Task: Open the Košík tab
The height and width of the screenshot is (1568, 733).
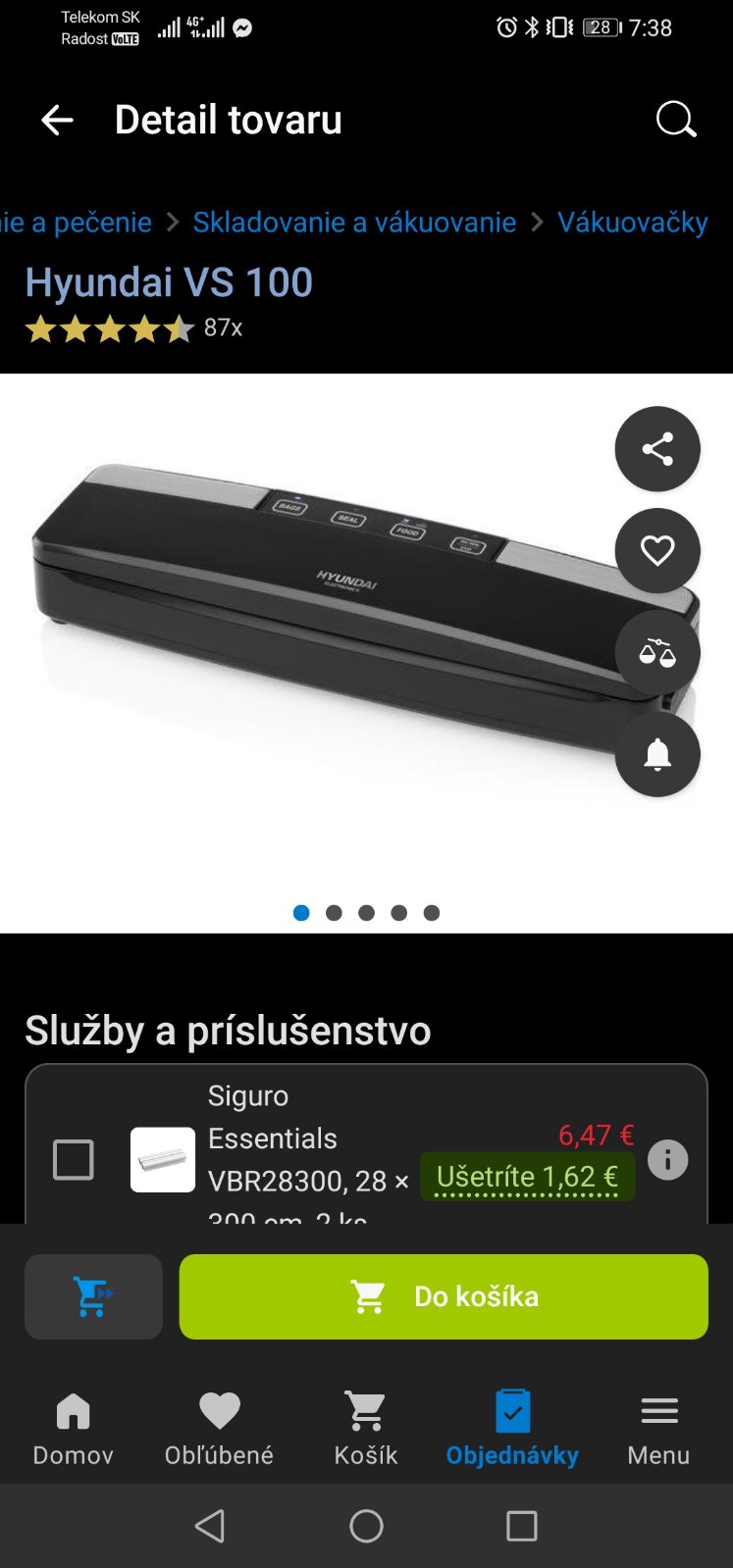Action: pos(366,1430)
